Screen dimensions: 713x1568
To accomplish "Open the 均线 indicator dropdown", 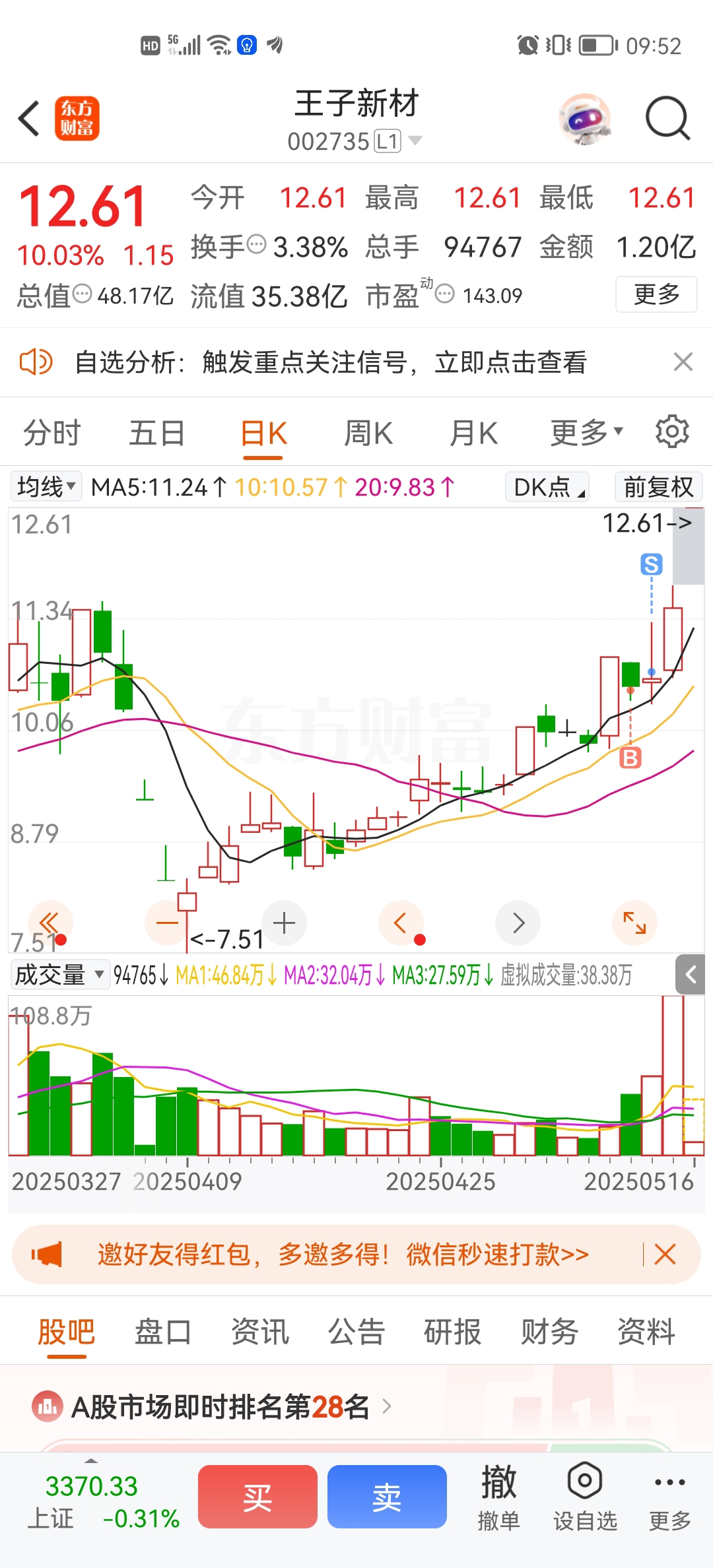I will (x=46, y=487).
